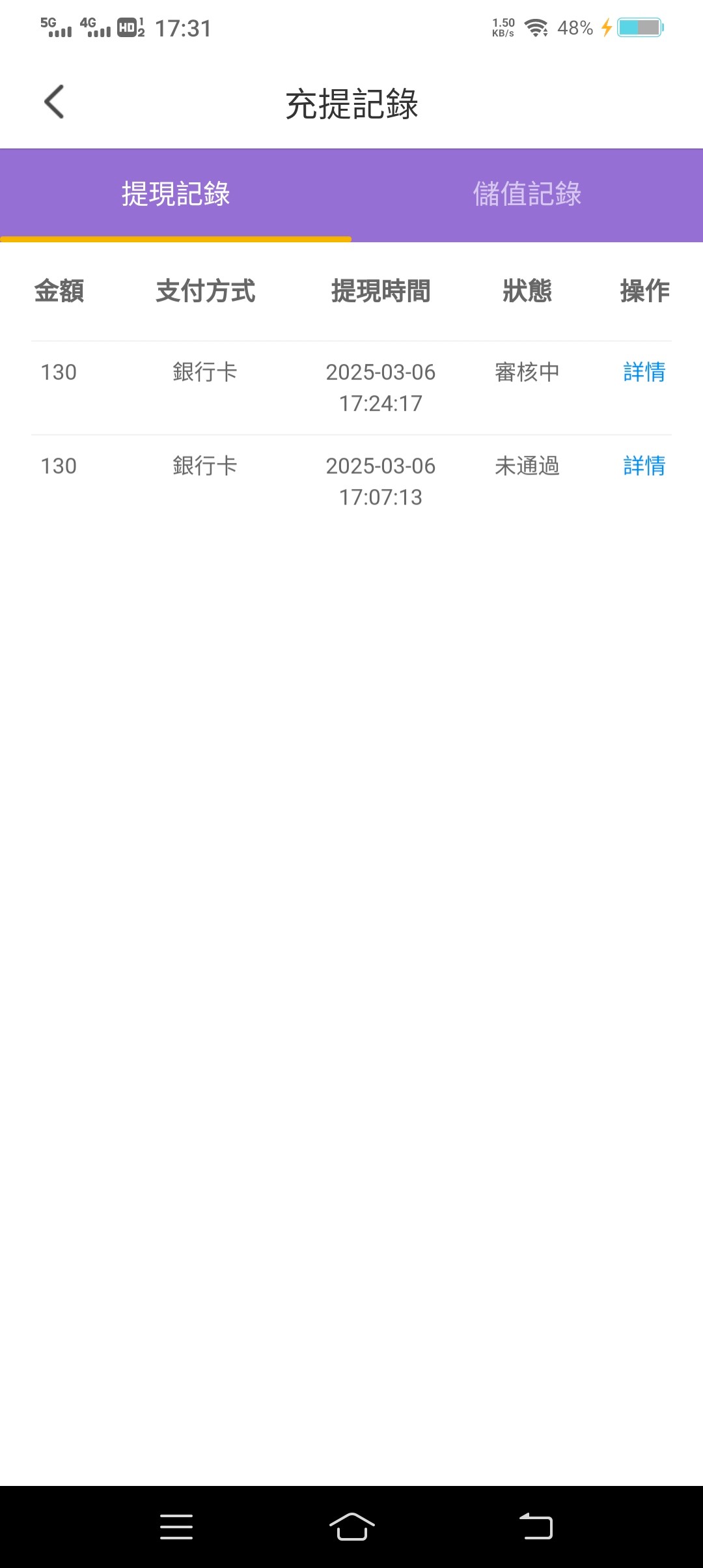Open 詳情 for the 17:07:13 withdrawal

644,466
